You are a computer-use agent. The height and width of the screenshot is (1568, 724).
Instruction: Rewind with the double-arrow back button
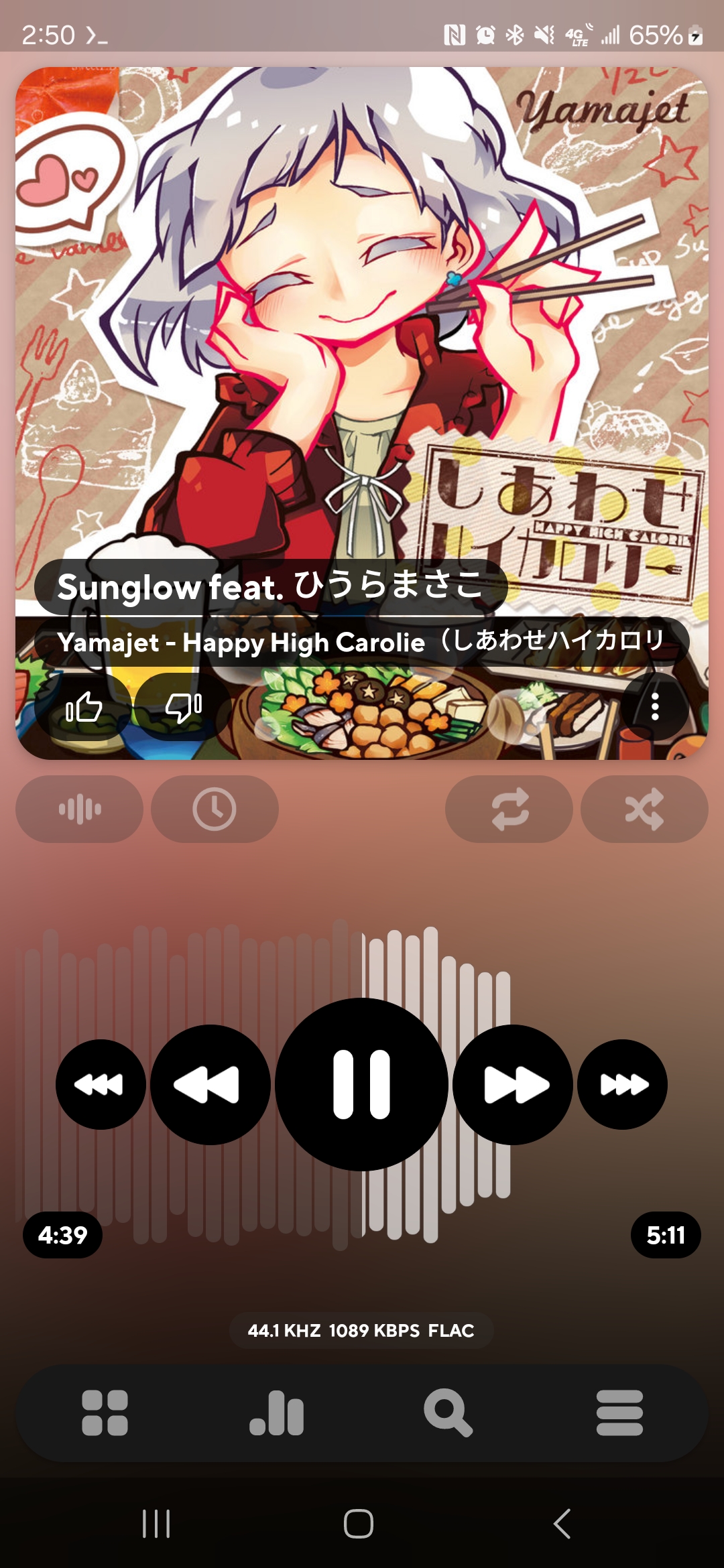point(210,1084)
